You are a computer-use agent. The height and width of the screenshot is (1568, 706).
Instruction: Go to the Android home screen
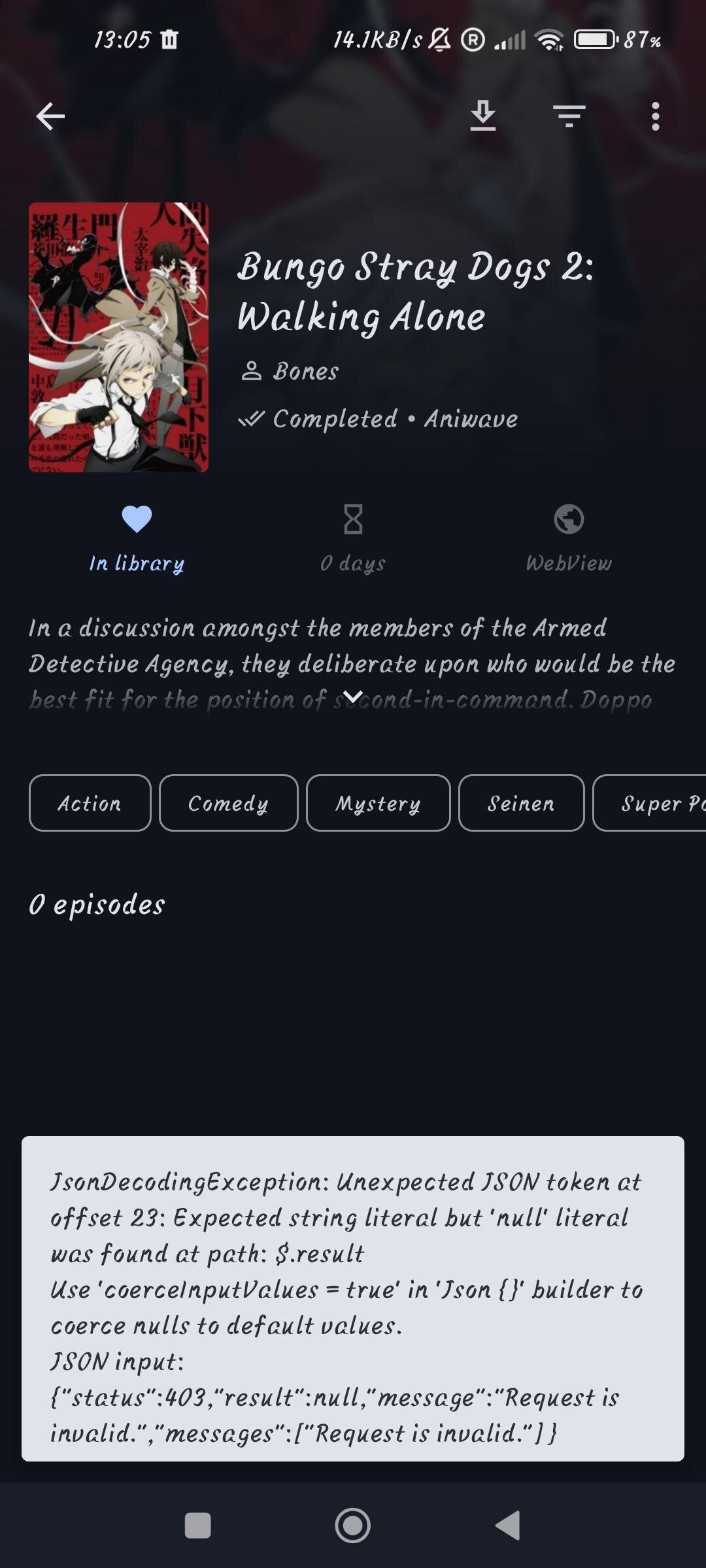point(353,1526)
